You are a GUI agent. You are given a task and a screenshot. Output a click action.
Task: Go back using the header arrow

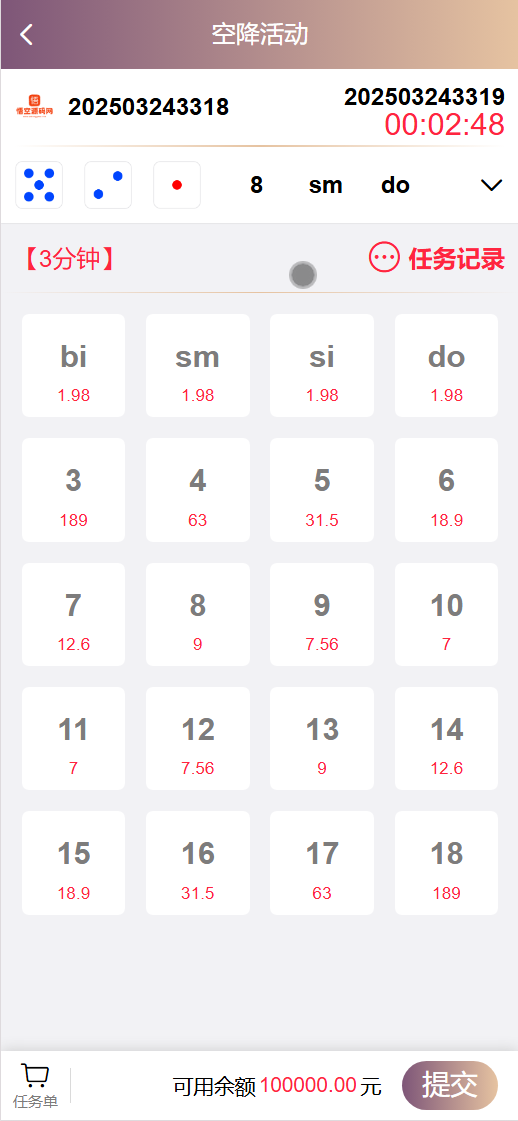pyautogui.click(x=26, y=34)
